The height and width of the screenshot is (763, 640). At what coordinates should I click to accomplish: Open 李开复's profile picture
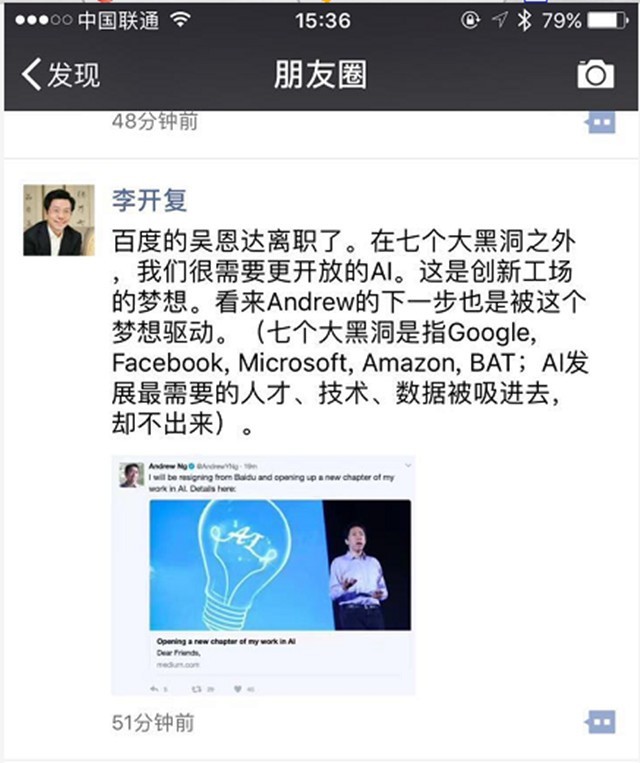coord(53,219)
